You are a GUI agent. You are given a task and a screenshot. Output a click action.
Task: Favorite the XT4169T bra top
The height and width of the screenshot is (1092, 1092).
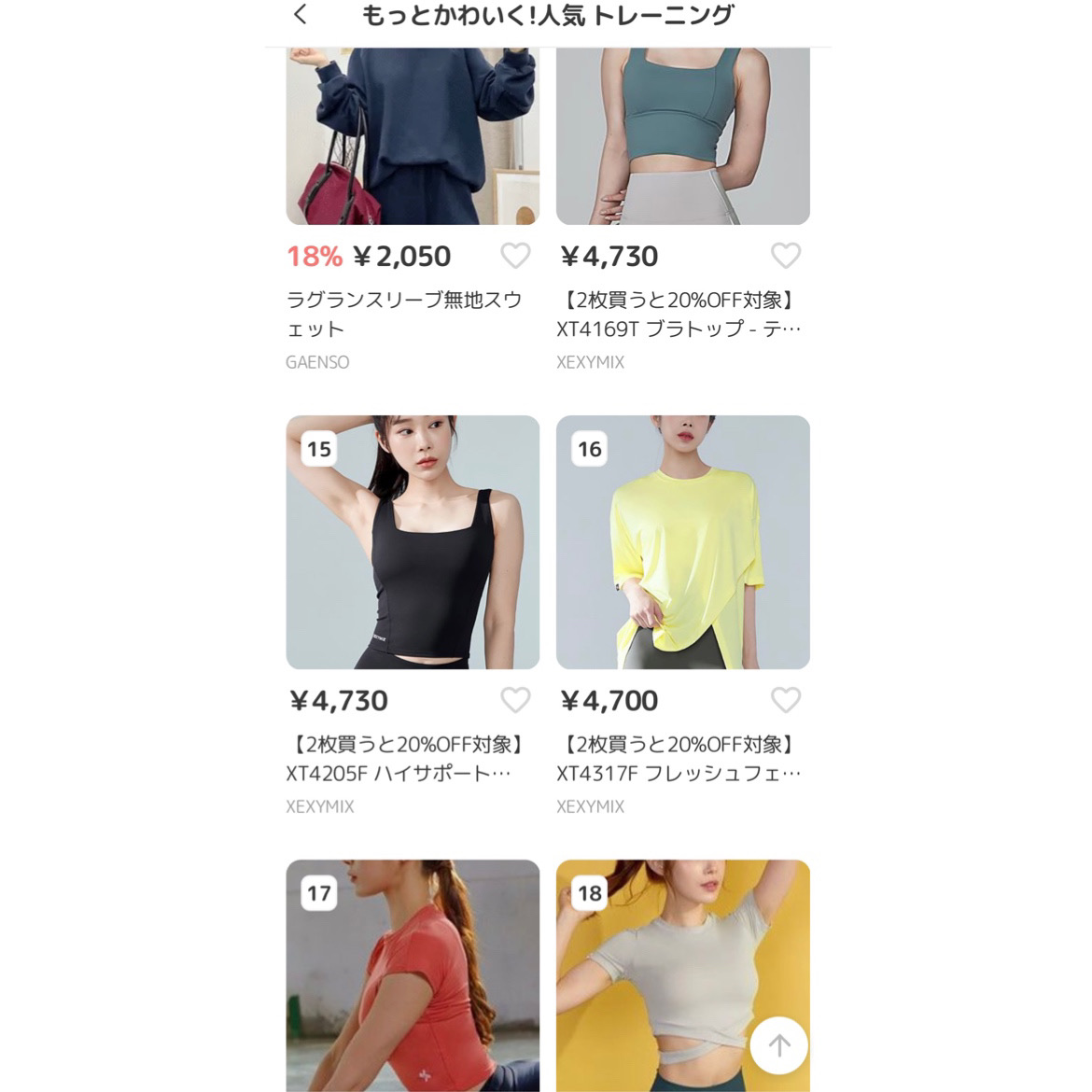pyautogui.click(x=786, y=256)
